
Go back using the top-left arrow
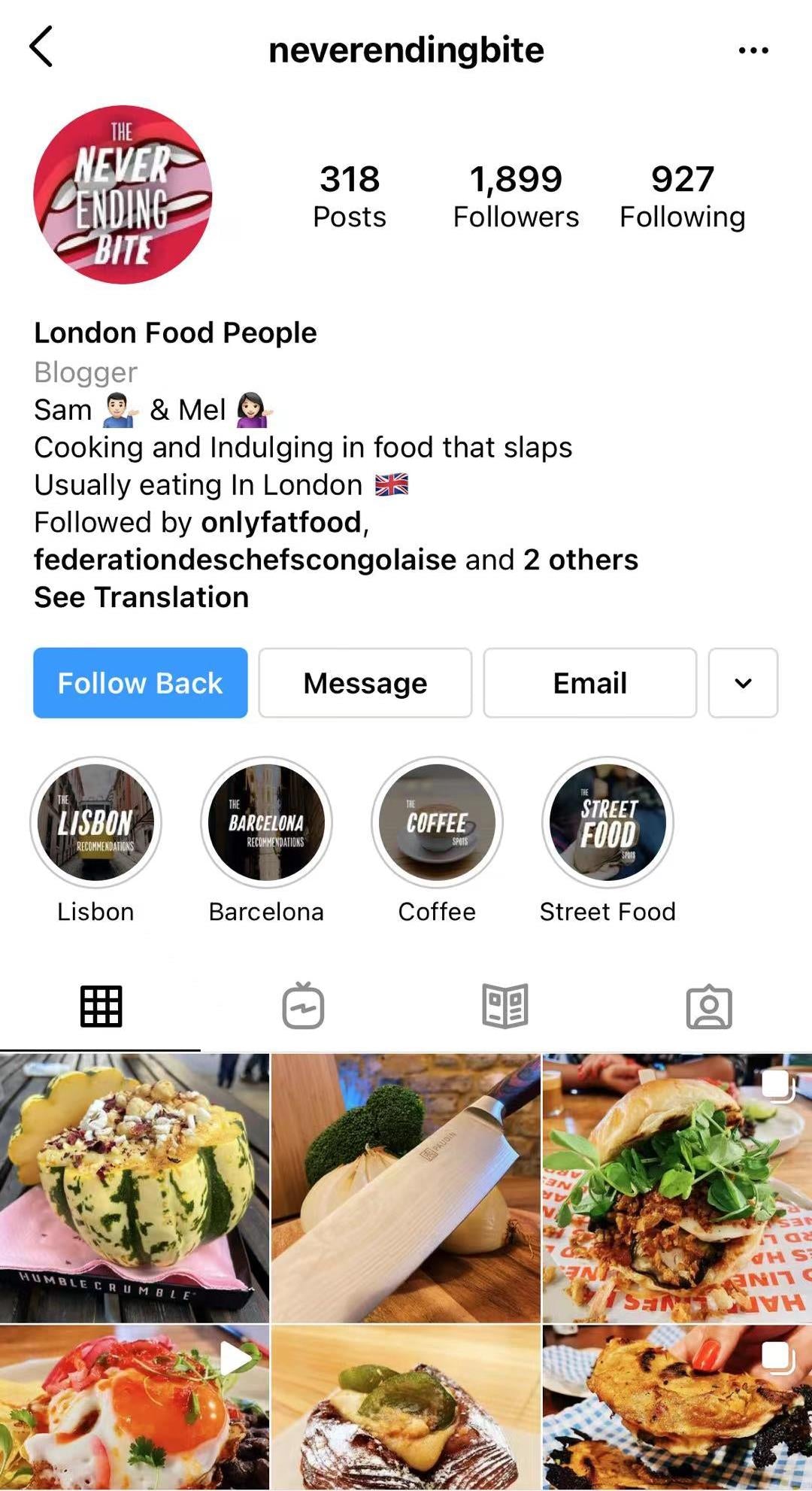coord(41,47)
